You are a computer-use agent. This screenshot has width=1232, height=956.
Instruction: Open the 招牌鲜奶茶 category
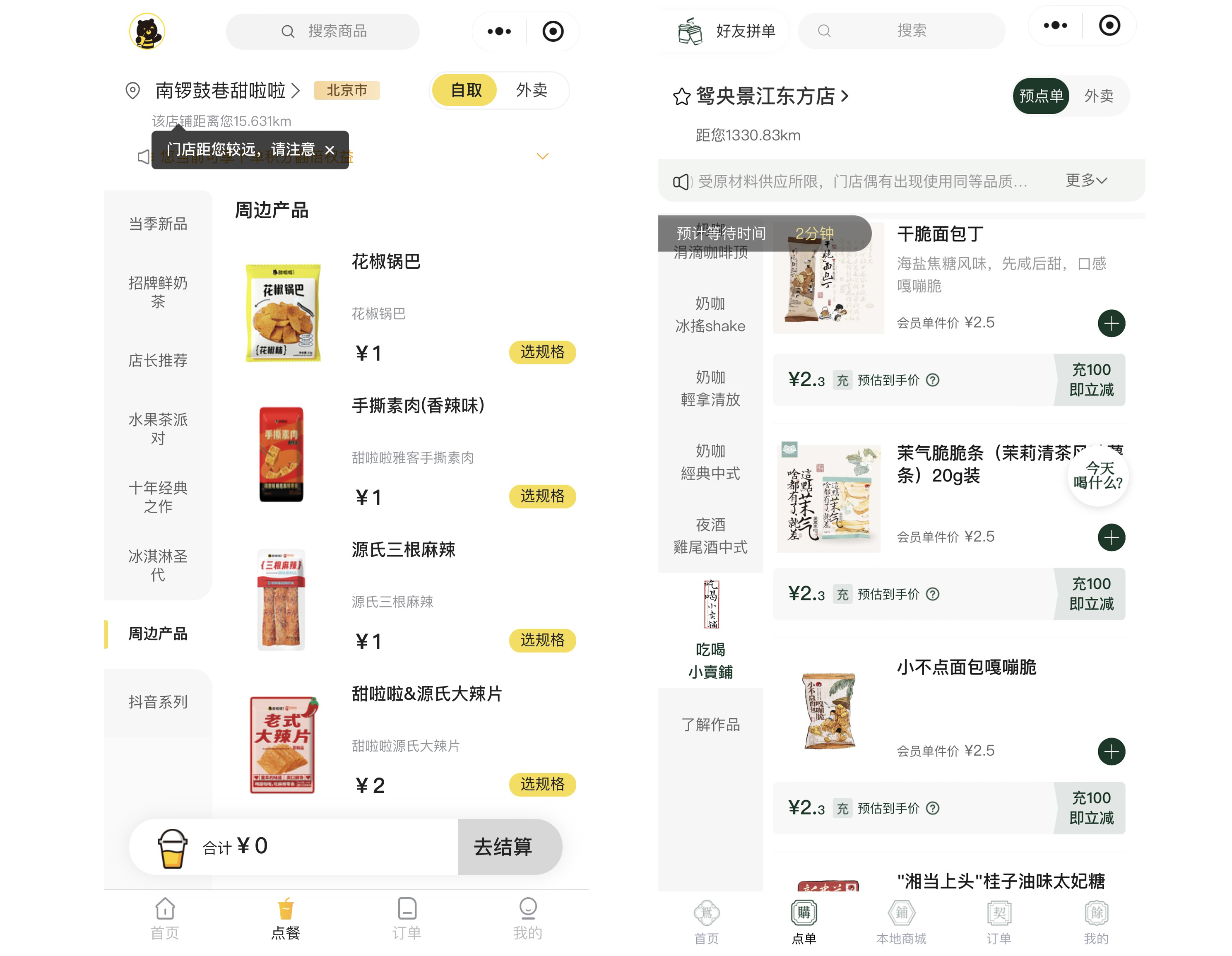pos(158,291)
